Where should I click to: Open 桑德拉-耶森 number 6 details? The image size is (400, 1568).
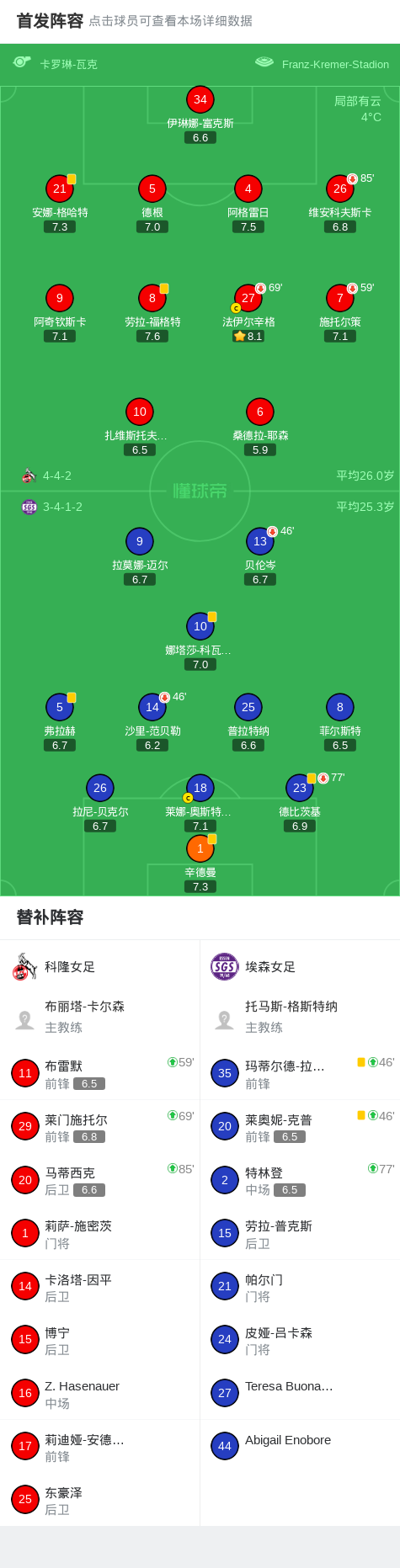260,427
